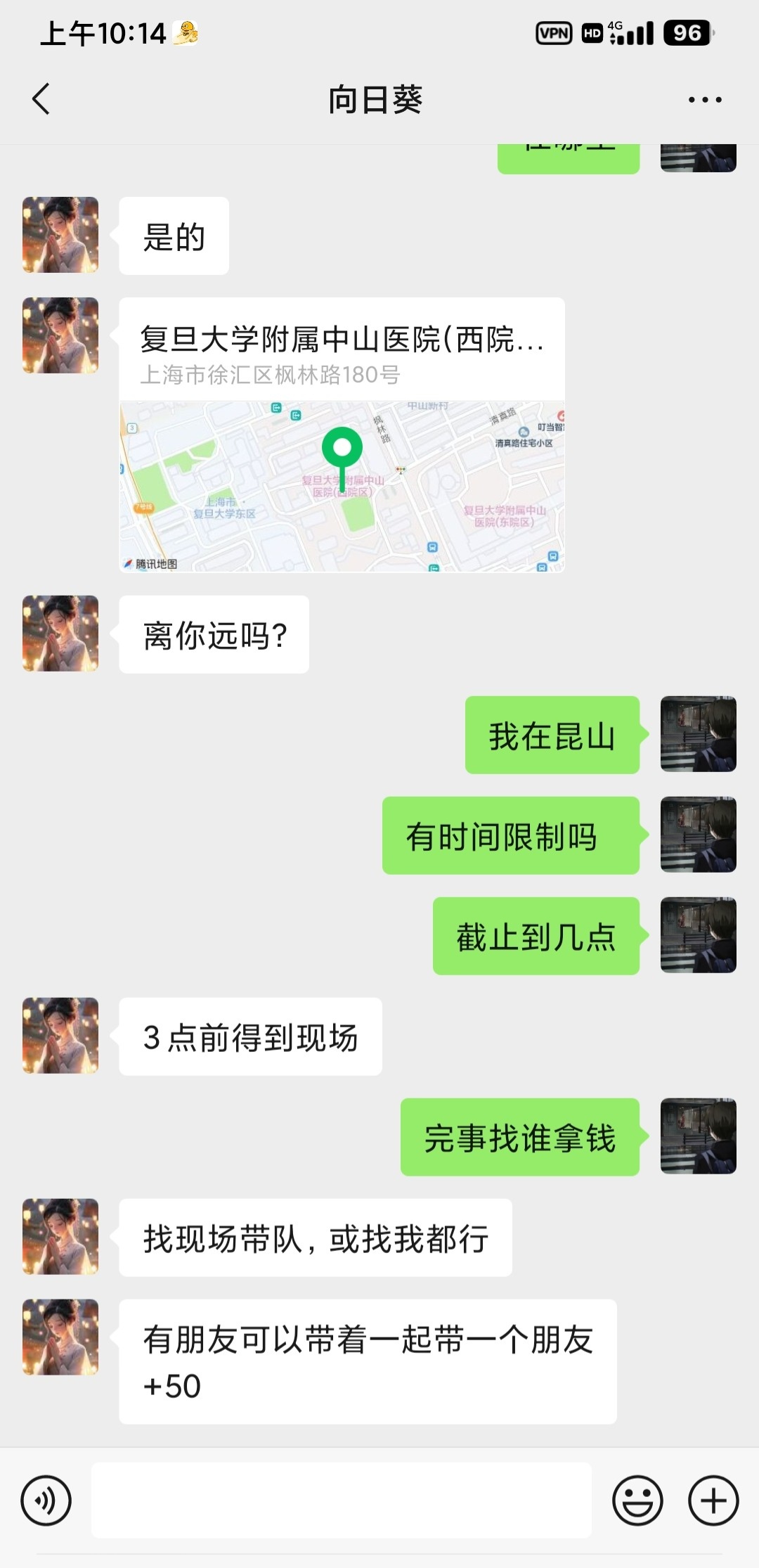Open chat info via three-dot menu
The width and height of the screenshot is (759, 1568).
pyautogui.click(x=704, y=100)
